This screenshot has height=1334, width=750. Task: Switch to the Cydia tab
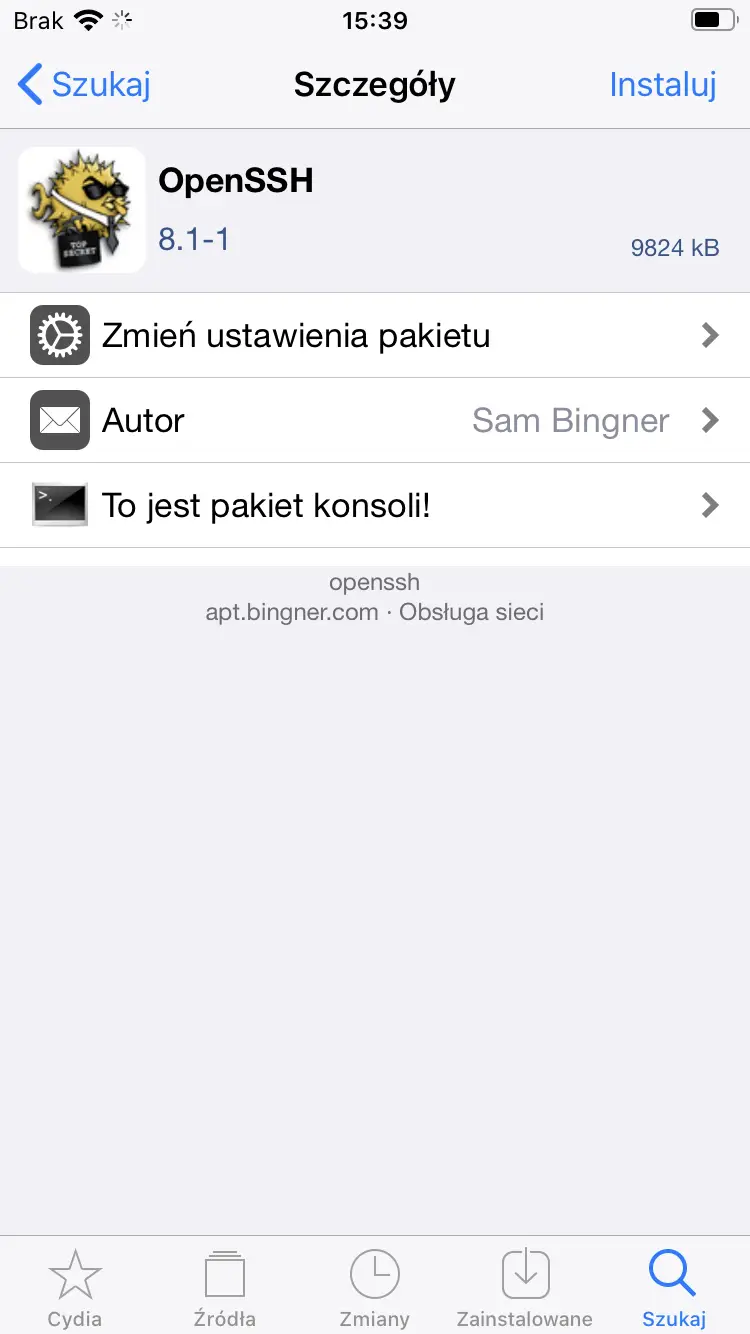click(75, 1288)
